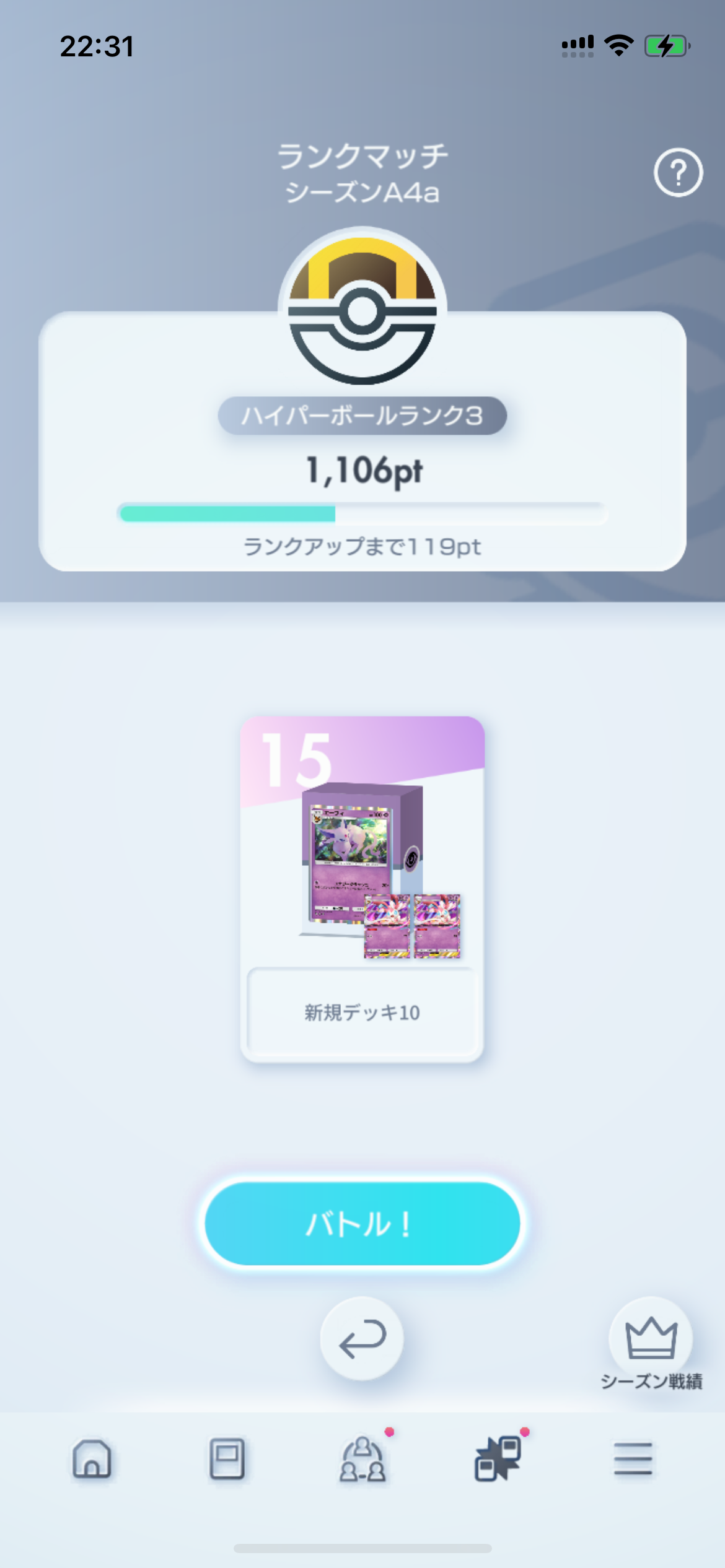
Task: Open the help question mark icon
Action: point(678,173)
